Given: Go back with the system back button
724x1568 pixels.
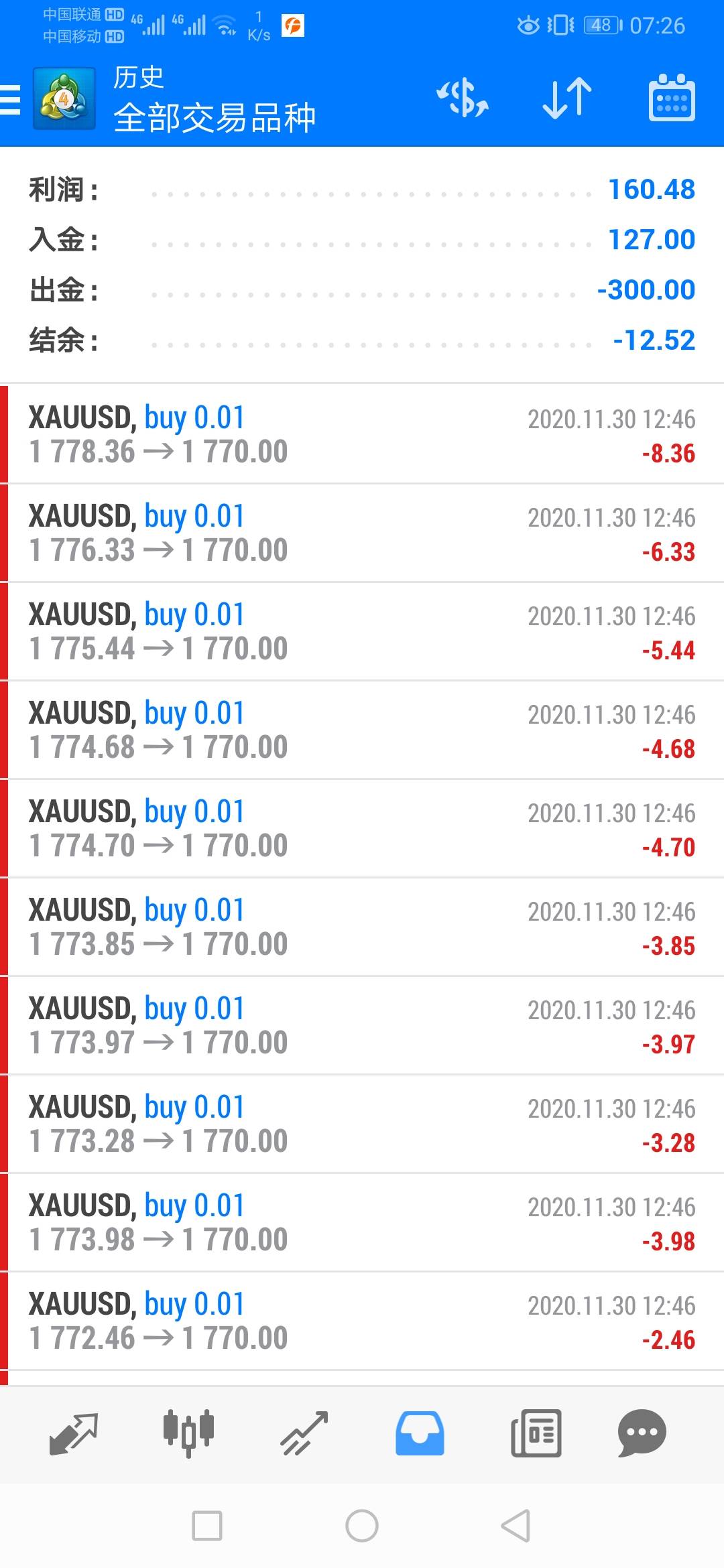Looking at the screenshot, I should (x=516, y=1526).
